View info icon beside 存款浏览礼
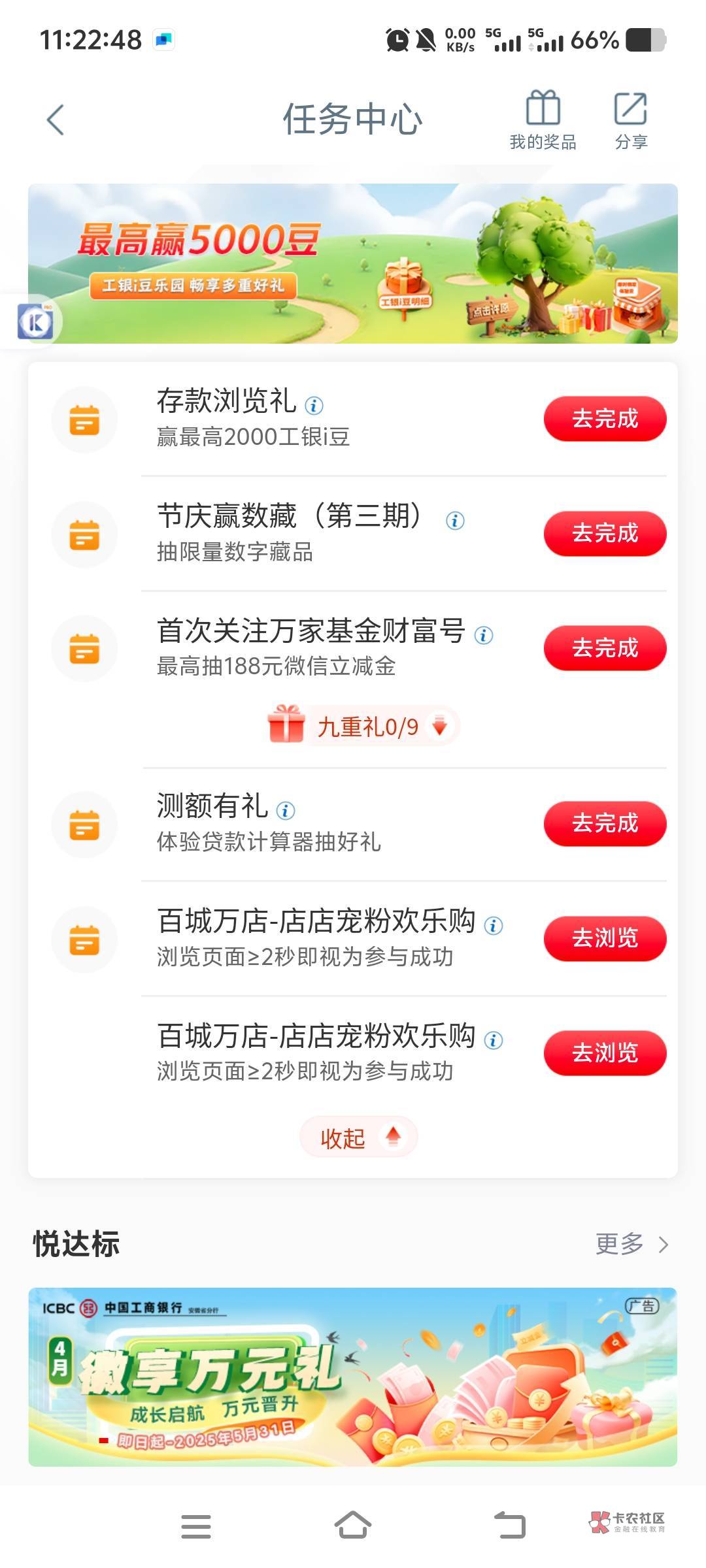The width and height of the screenshot is (706, 1568). click(x=314, y=406)
